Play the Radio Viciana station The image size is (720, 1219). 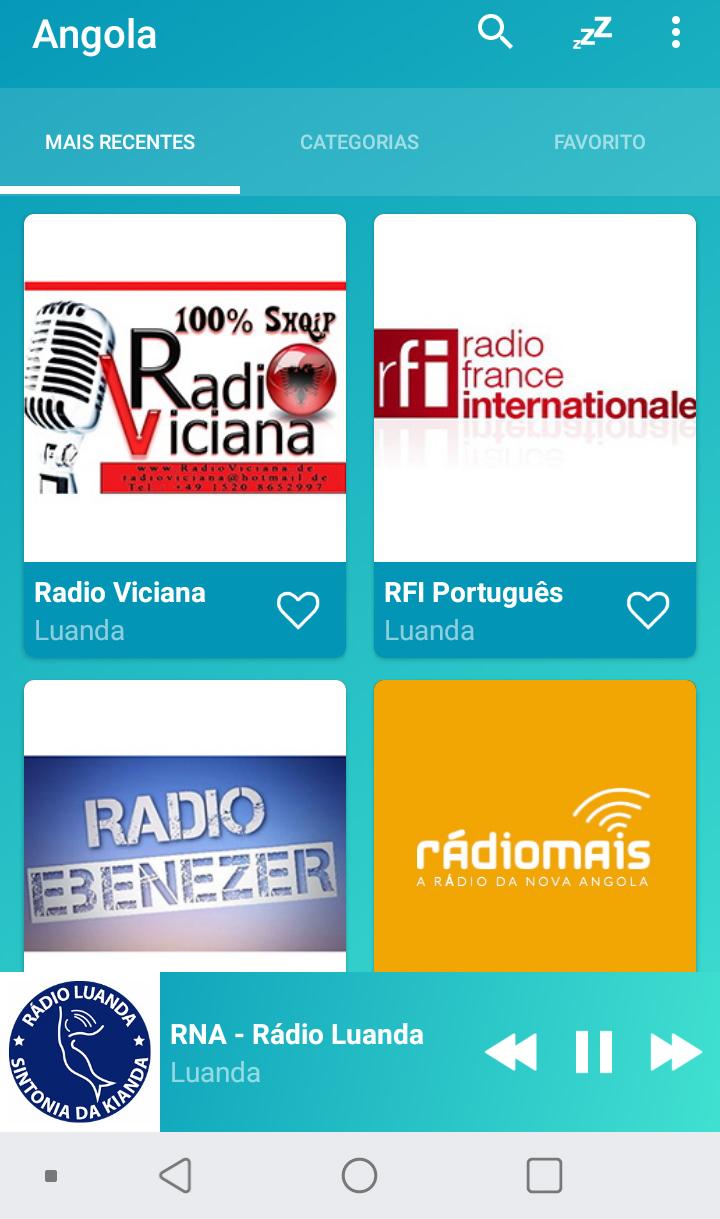(x=185, y=390)
